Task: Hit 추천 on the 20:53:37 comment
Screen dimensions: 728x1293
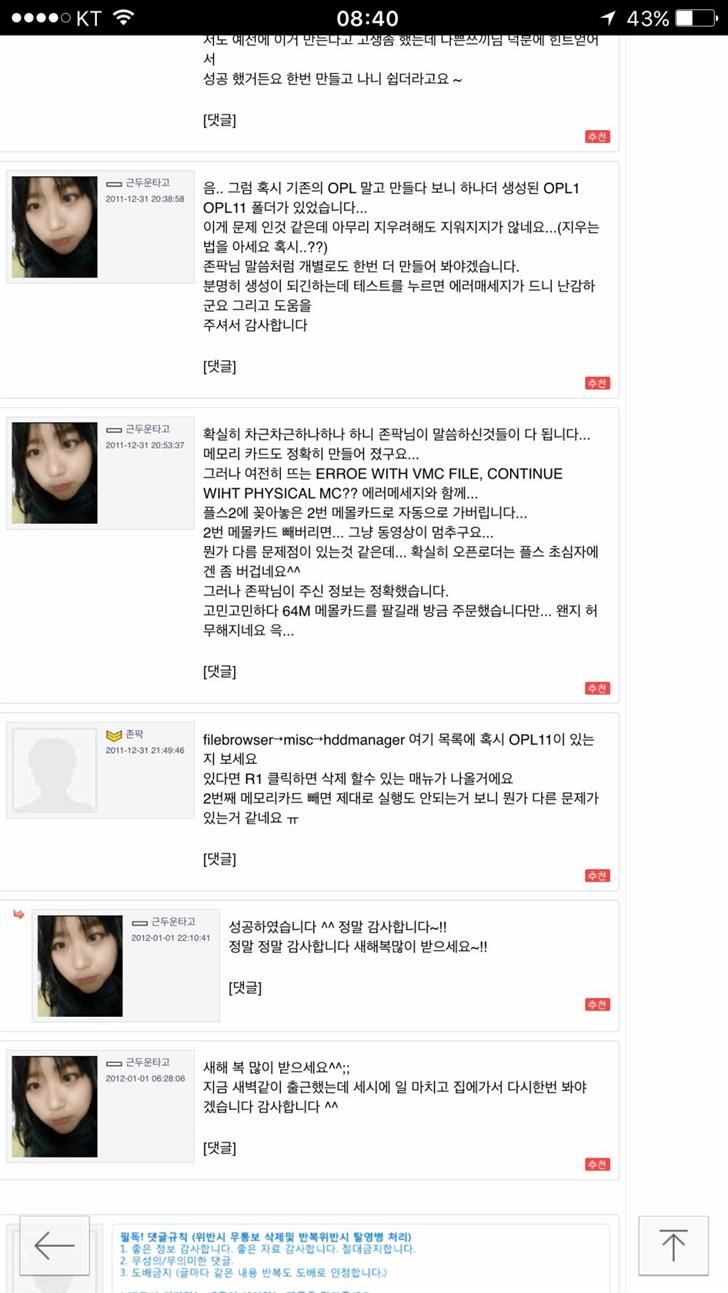Action: (x=597, y=688)
